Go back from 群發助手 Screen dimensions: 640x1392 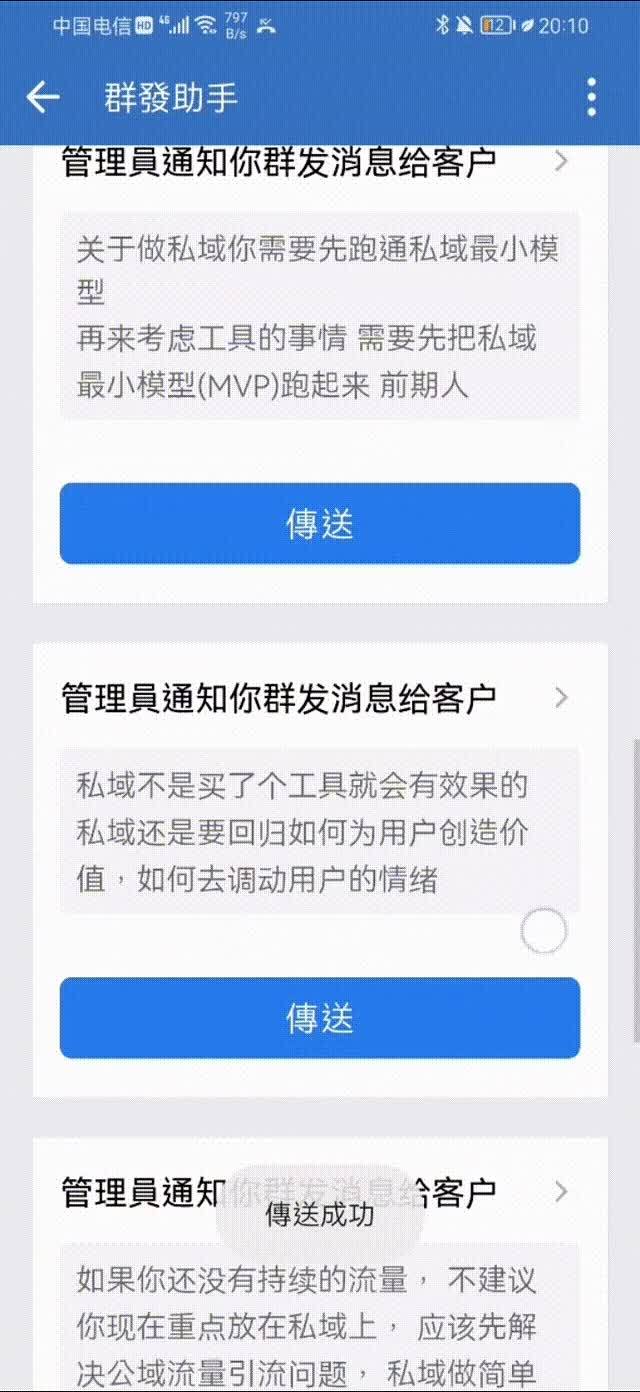[x=43, y=97]
